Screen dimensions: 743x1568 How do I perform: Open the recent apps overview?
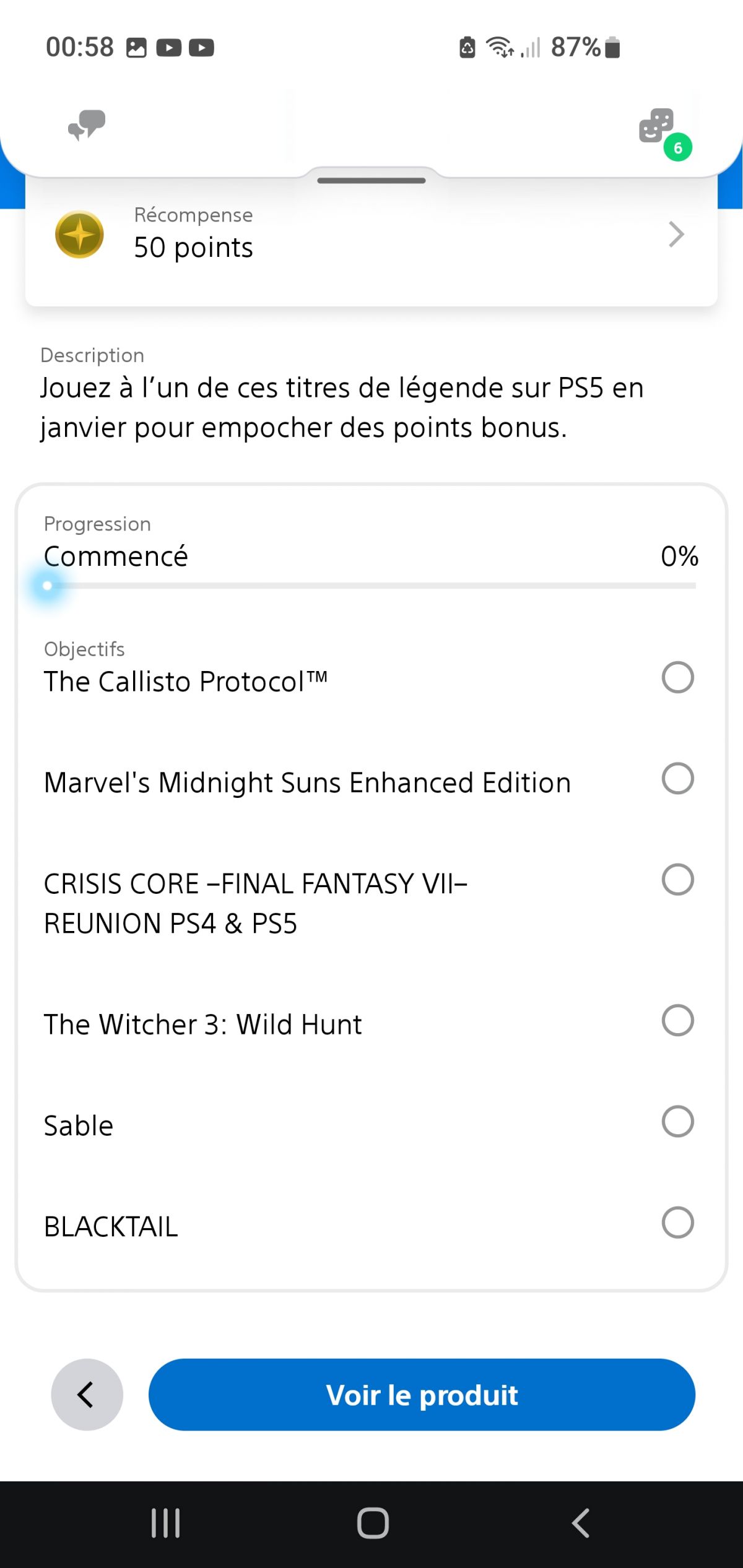click(165, 1523)
